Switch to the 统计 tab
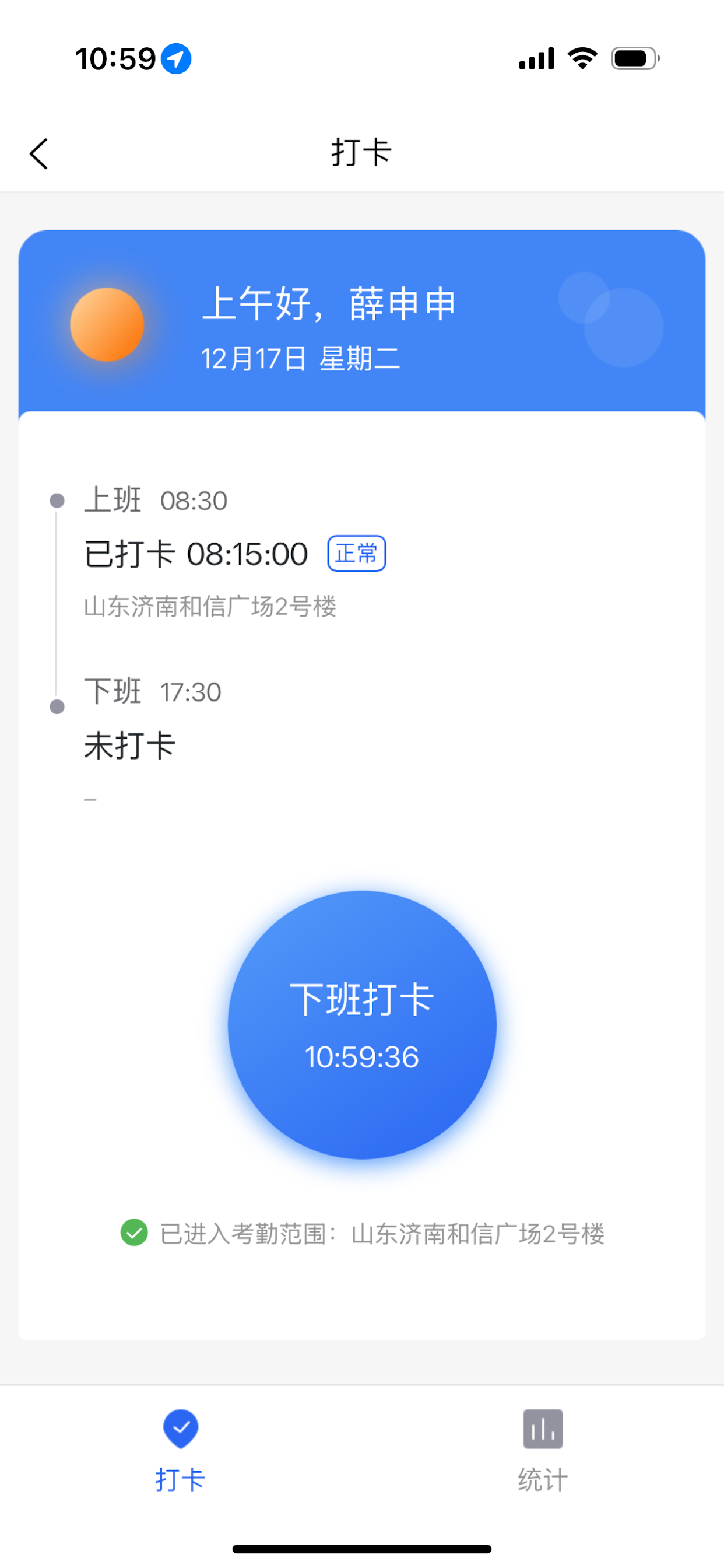724x1568 pixels. tap(543, 1451)
